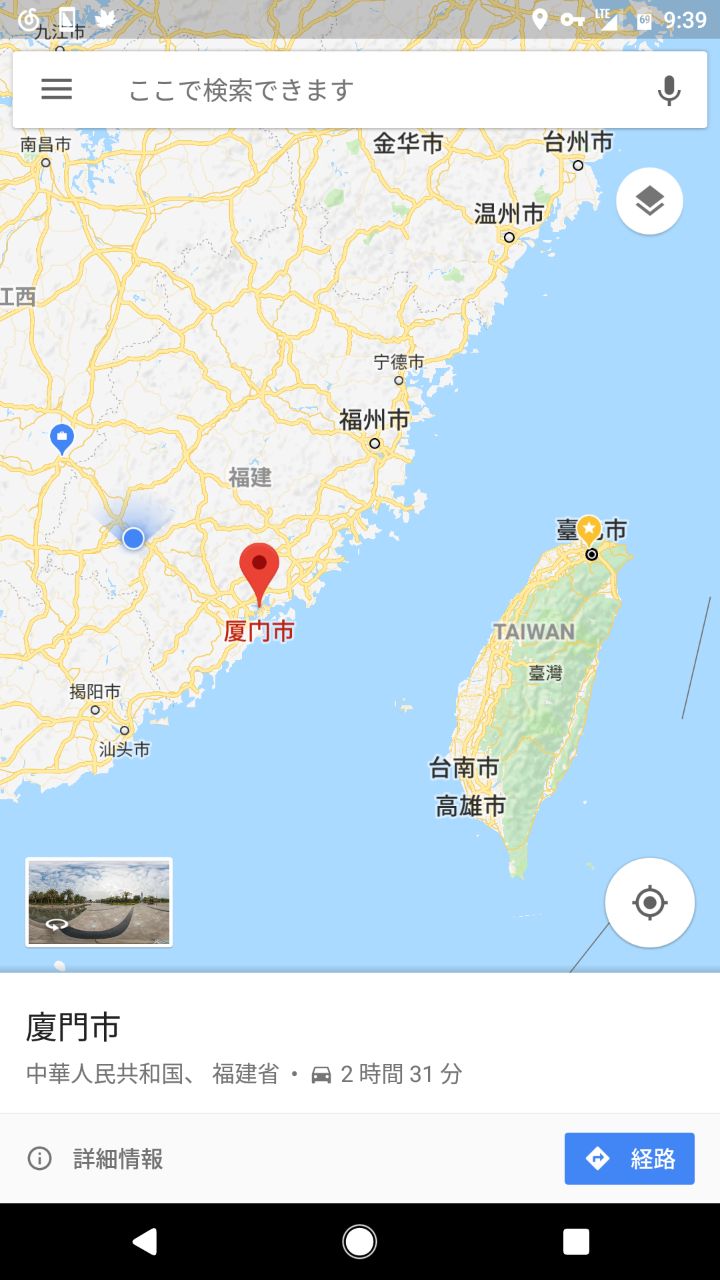
Task: Go back with system back button
Action: 145,1241
